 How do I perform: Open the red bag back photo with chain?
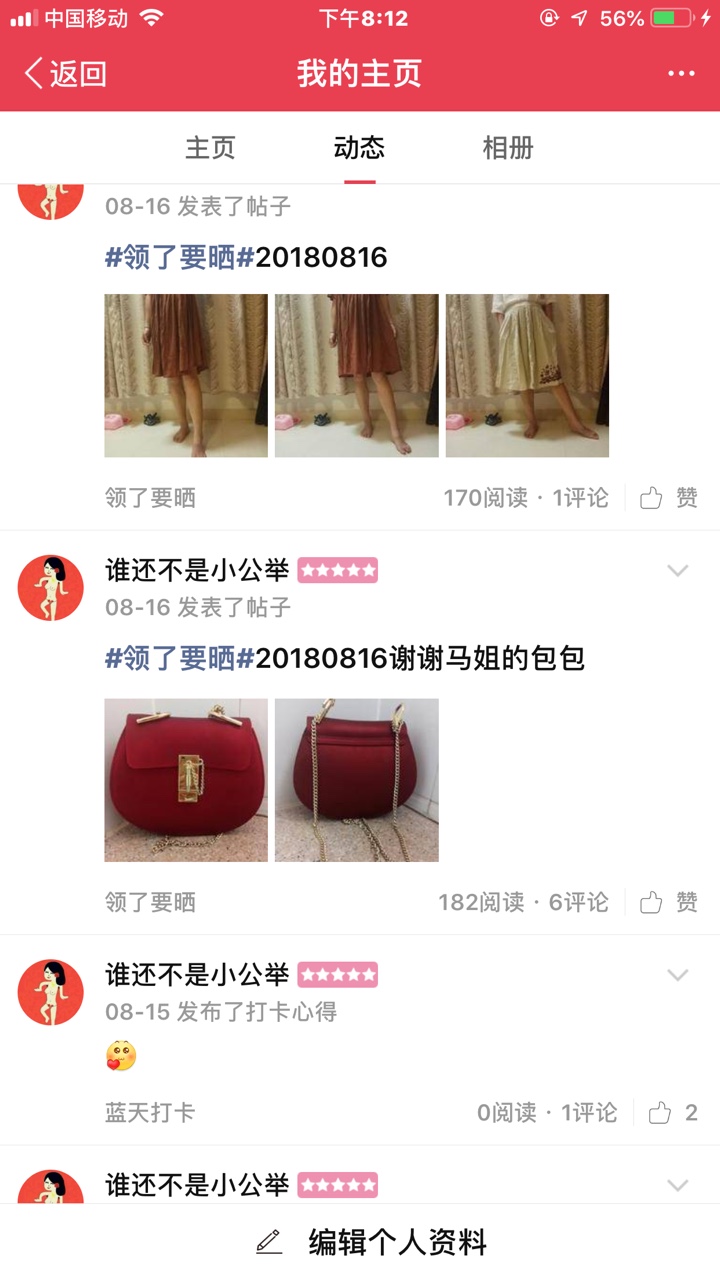[x=357, y=780]
